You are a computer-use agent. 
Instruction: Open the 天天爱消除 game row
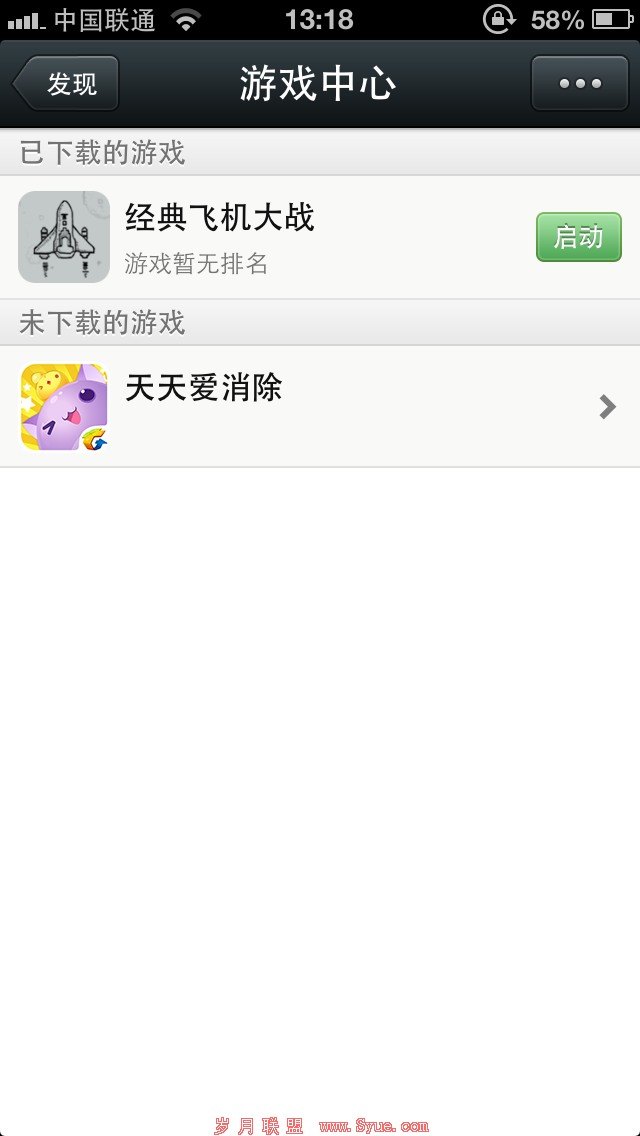[320, 406]
